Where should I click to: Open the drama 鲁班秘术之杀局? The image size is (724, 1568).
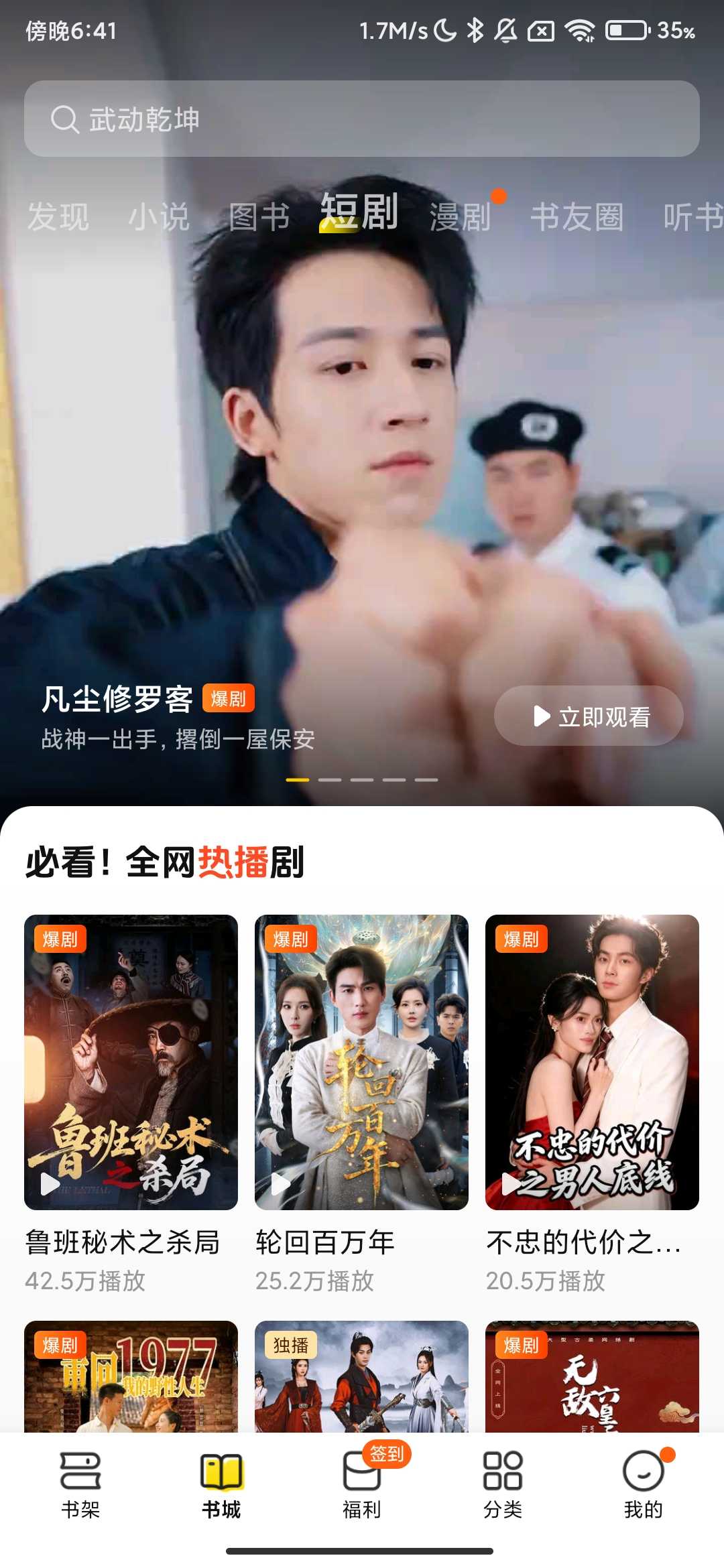[131, 1061]
